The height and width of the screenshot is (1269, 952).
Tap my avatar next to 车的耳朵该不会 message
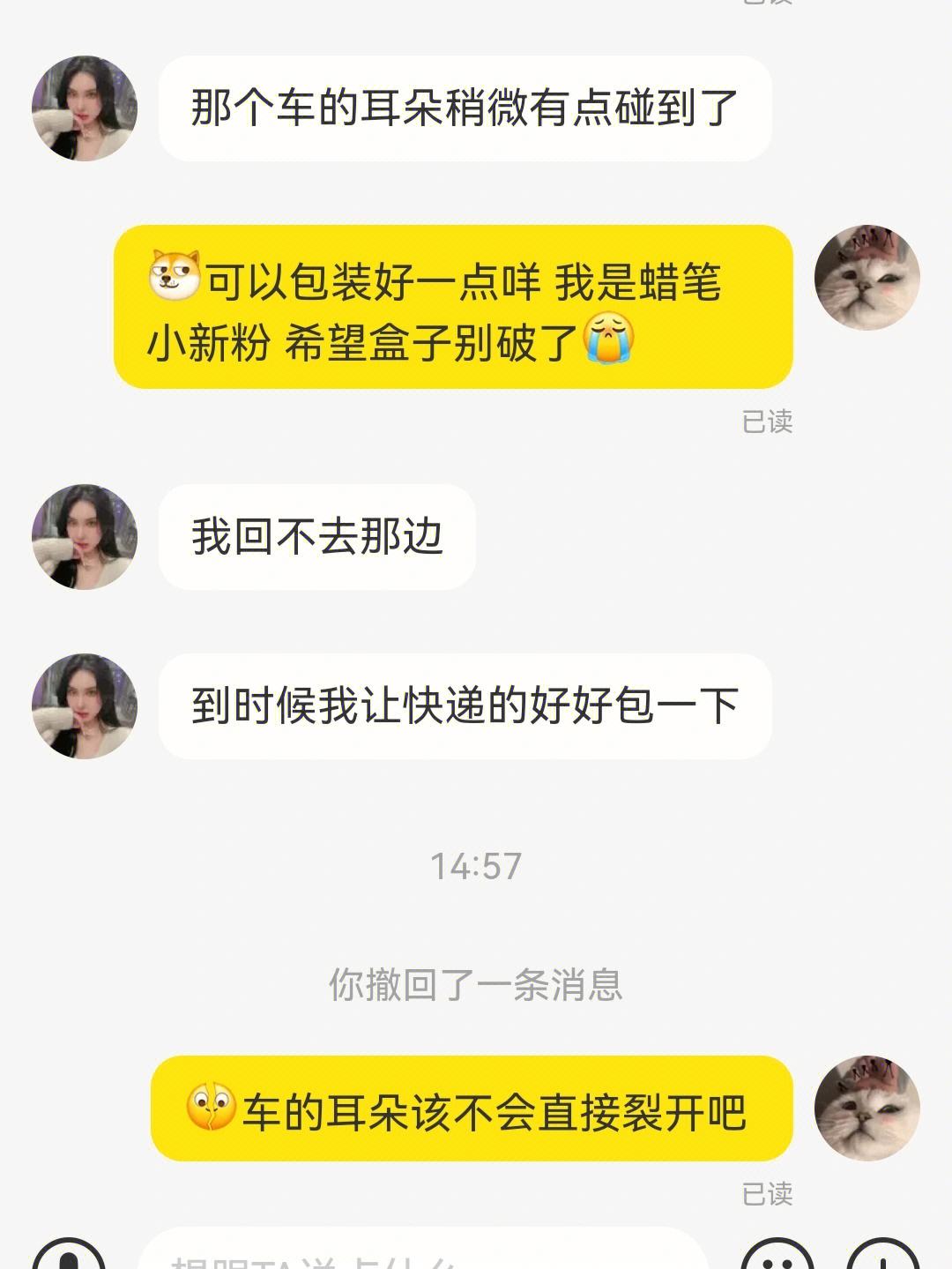866,1108
